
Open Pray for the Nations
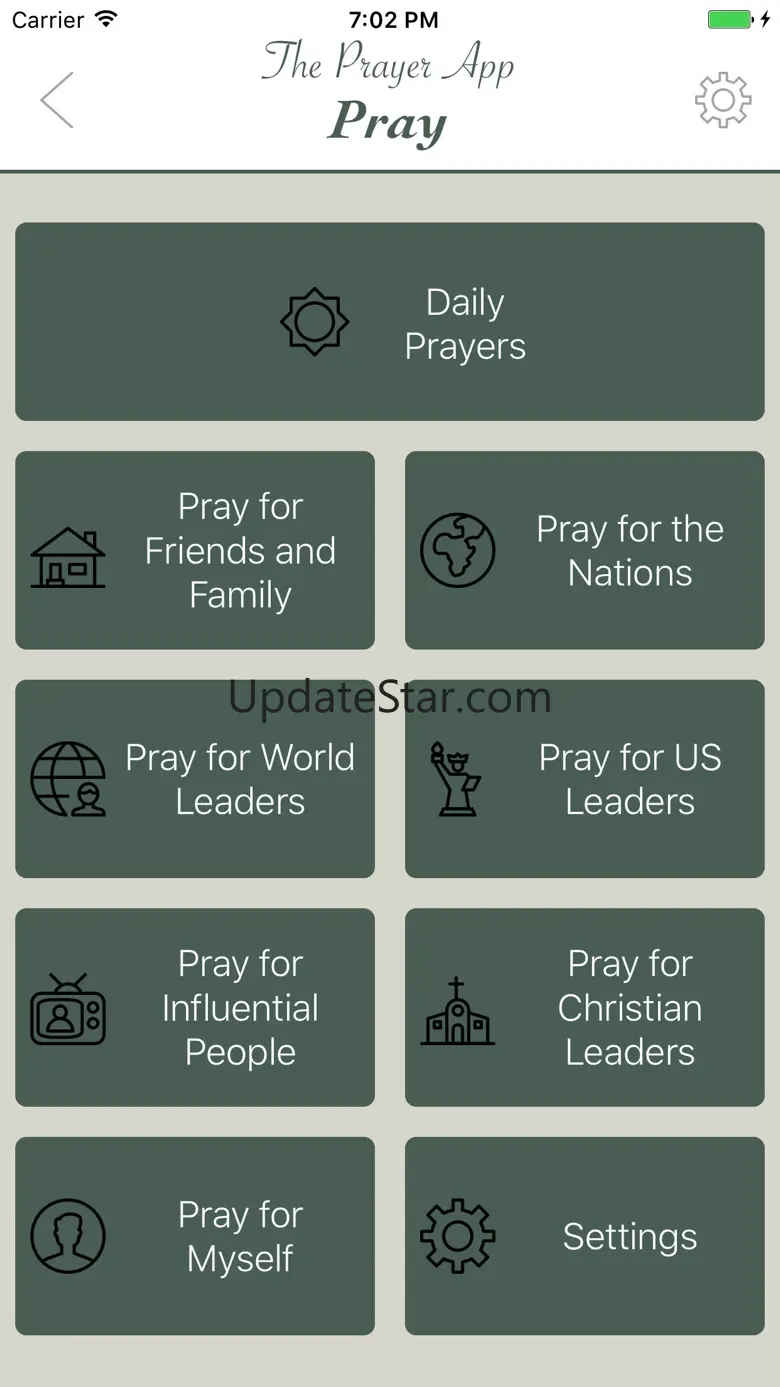tap(584, 550)
